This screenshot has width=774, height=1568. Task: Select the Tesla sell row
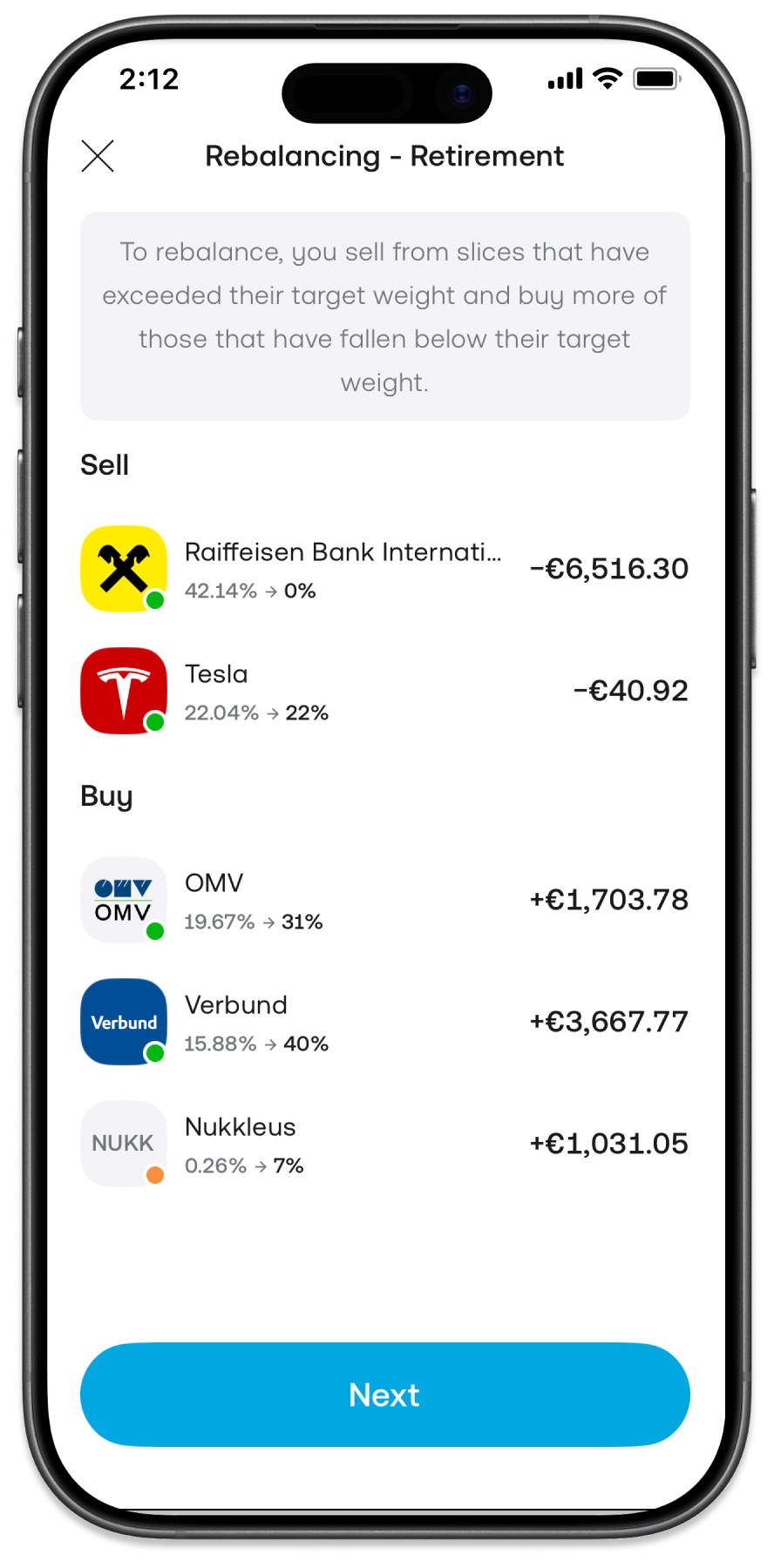tap(384, 692)
